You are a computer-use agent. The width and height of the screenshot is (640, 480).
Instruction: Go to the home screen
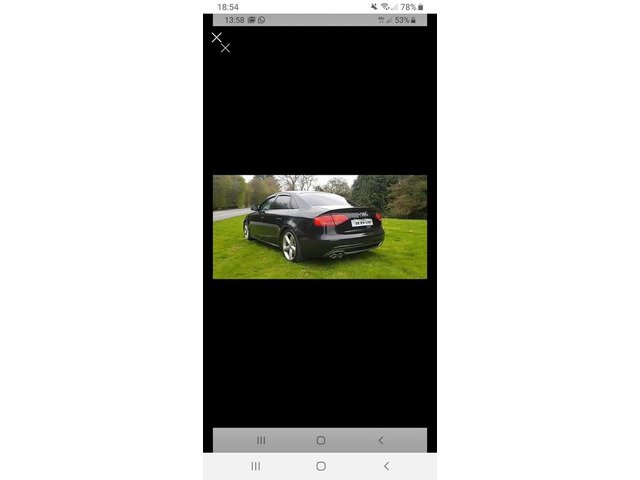320,466
